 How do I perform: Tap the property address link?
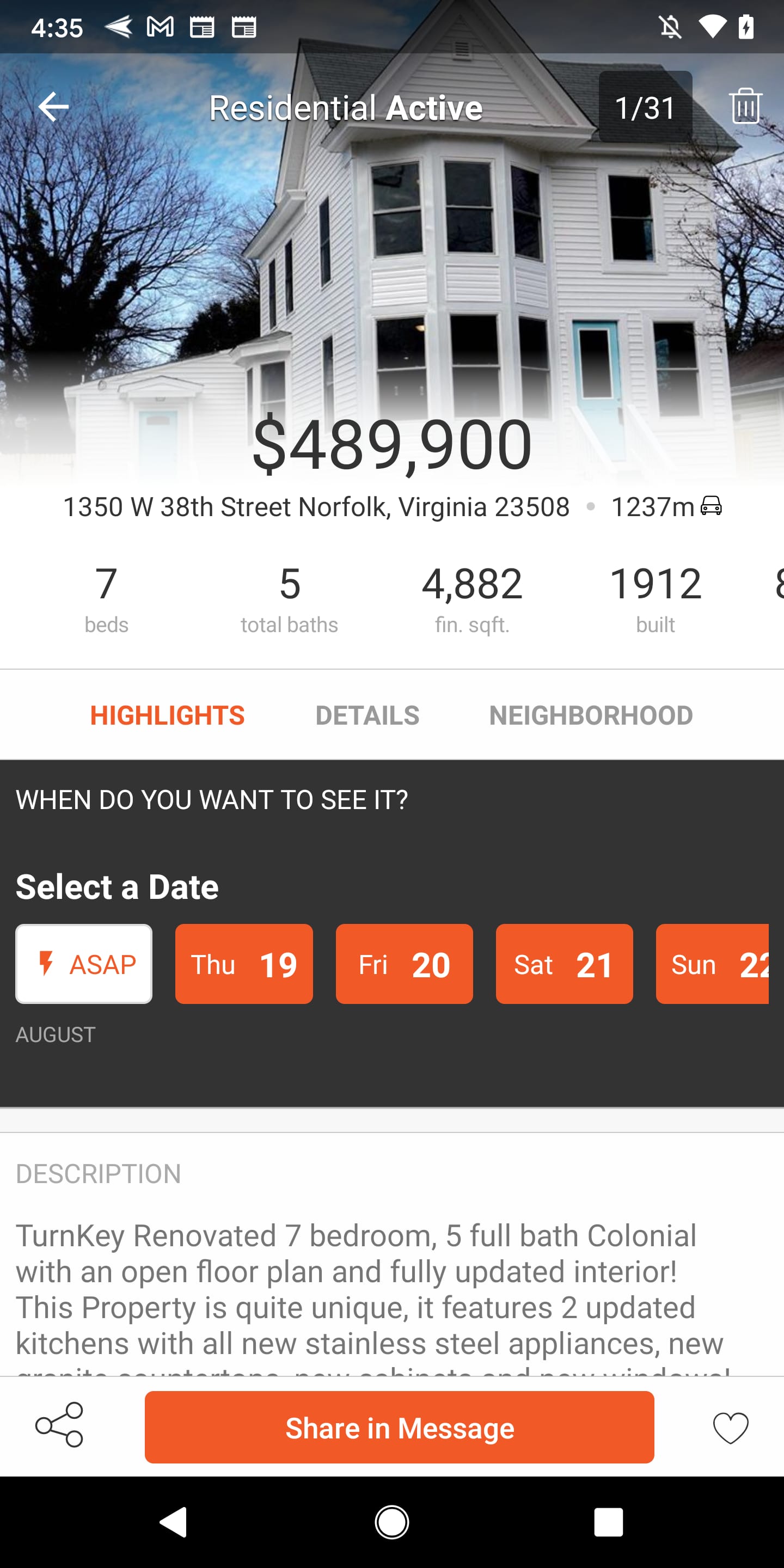tap(316, 506)
